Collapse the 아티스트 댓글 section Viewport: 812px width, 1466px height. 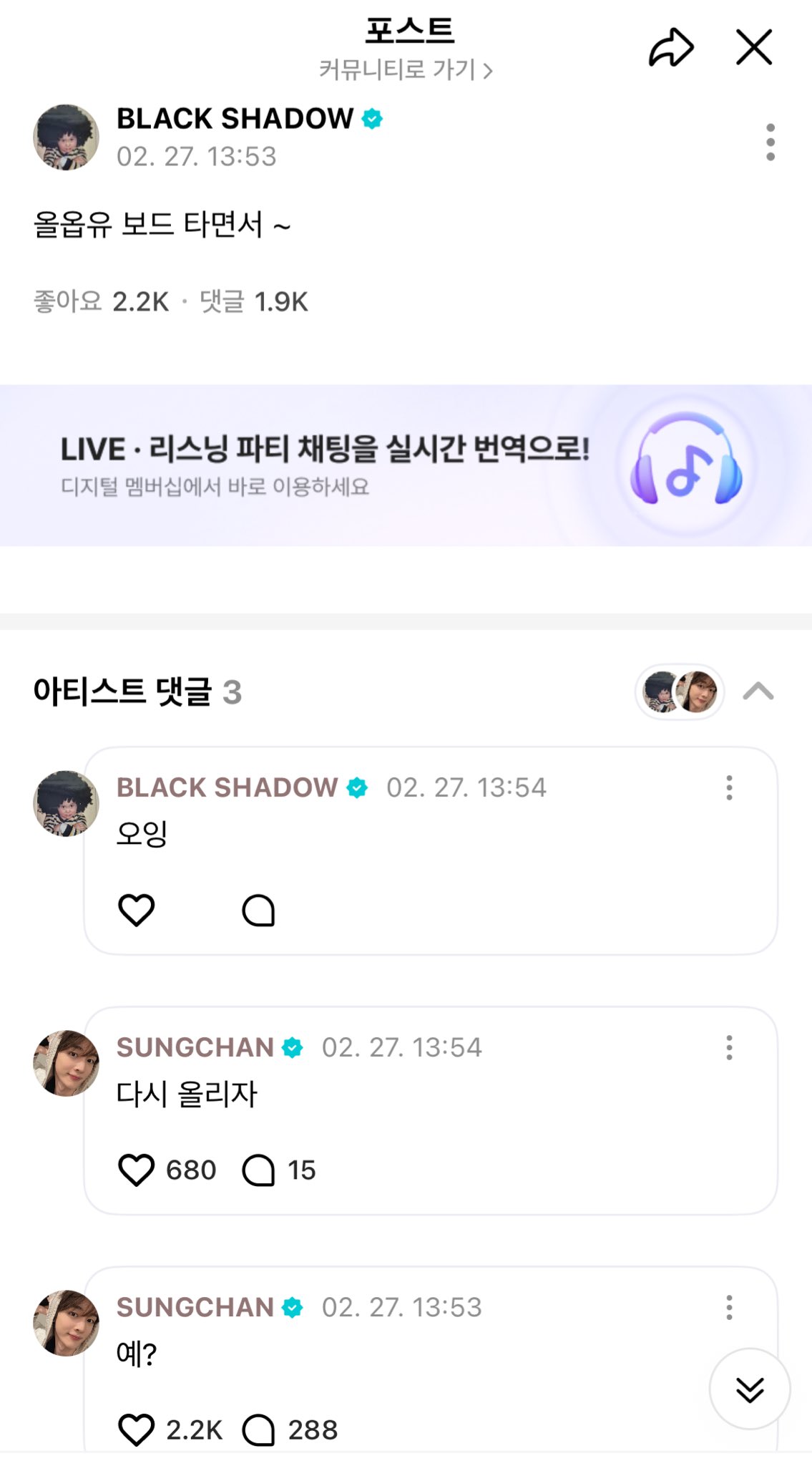pos(758,691)
